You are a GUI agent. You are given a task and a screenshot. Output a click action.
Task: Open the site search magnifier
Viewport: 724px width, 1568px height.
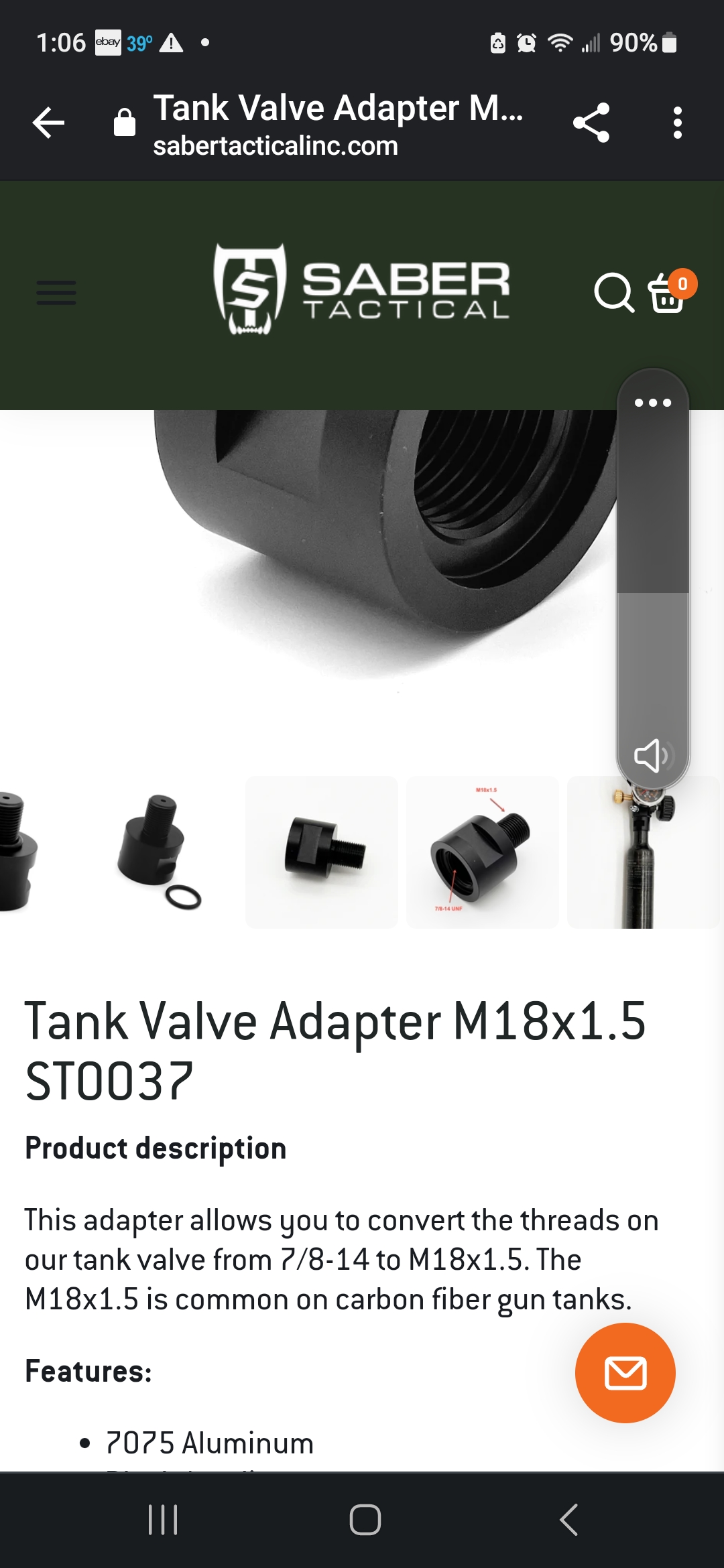[614, 292]
